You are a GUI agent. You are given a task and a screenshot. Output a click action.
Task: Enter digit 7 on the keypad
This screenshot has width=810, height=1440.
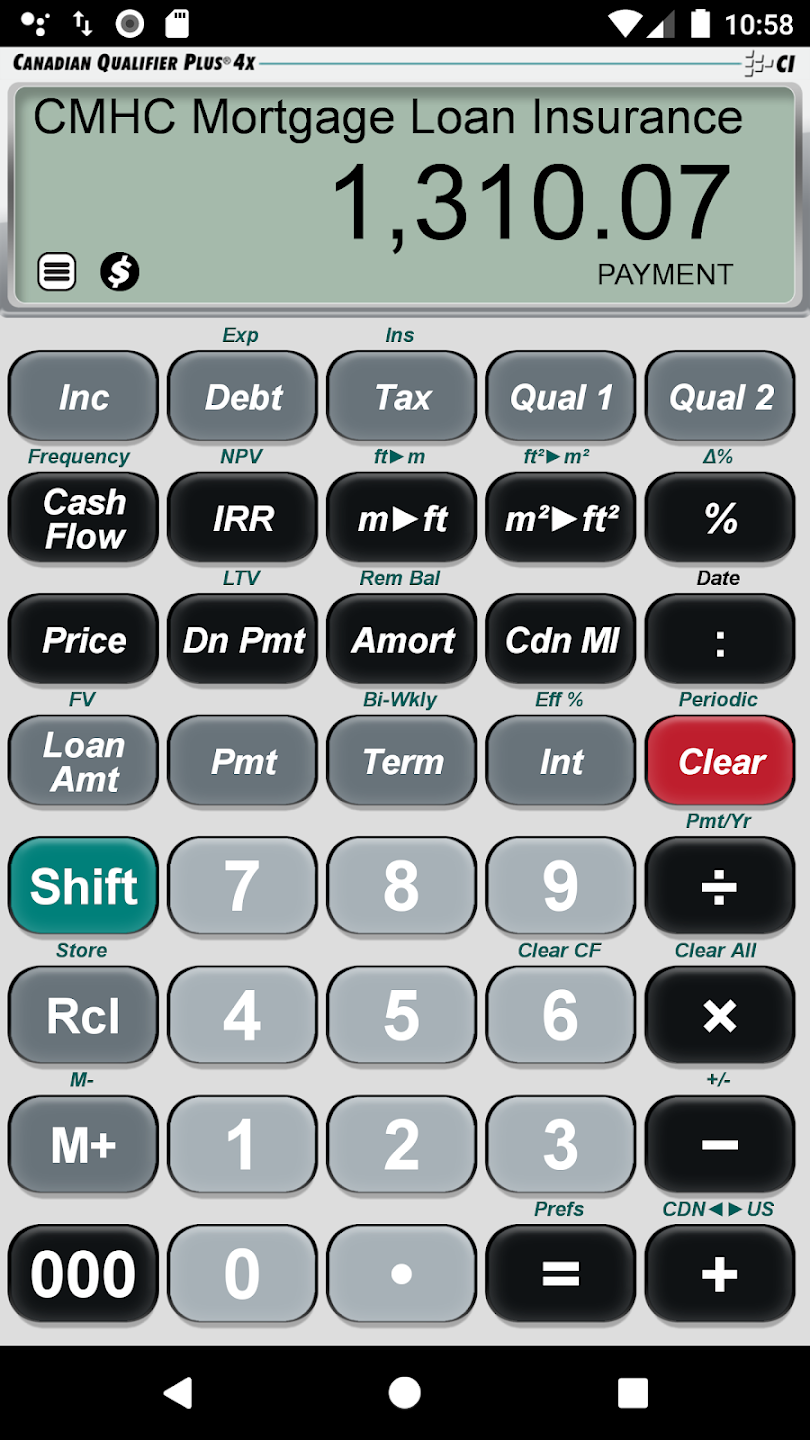point(242,887)
